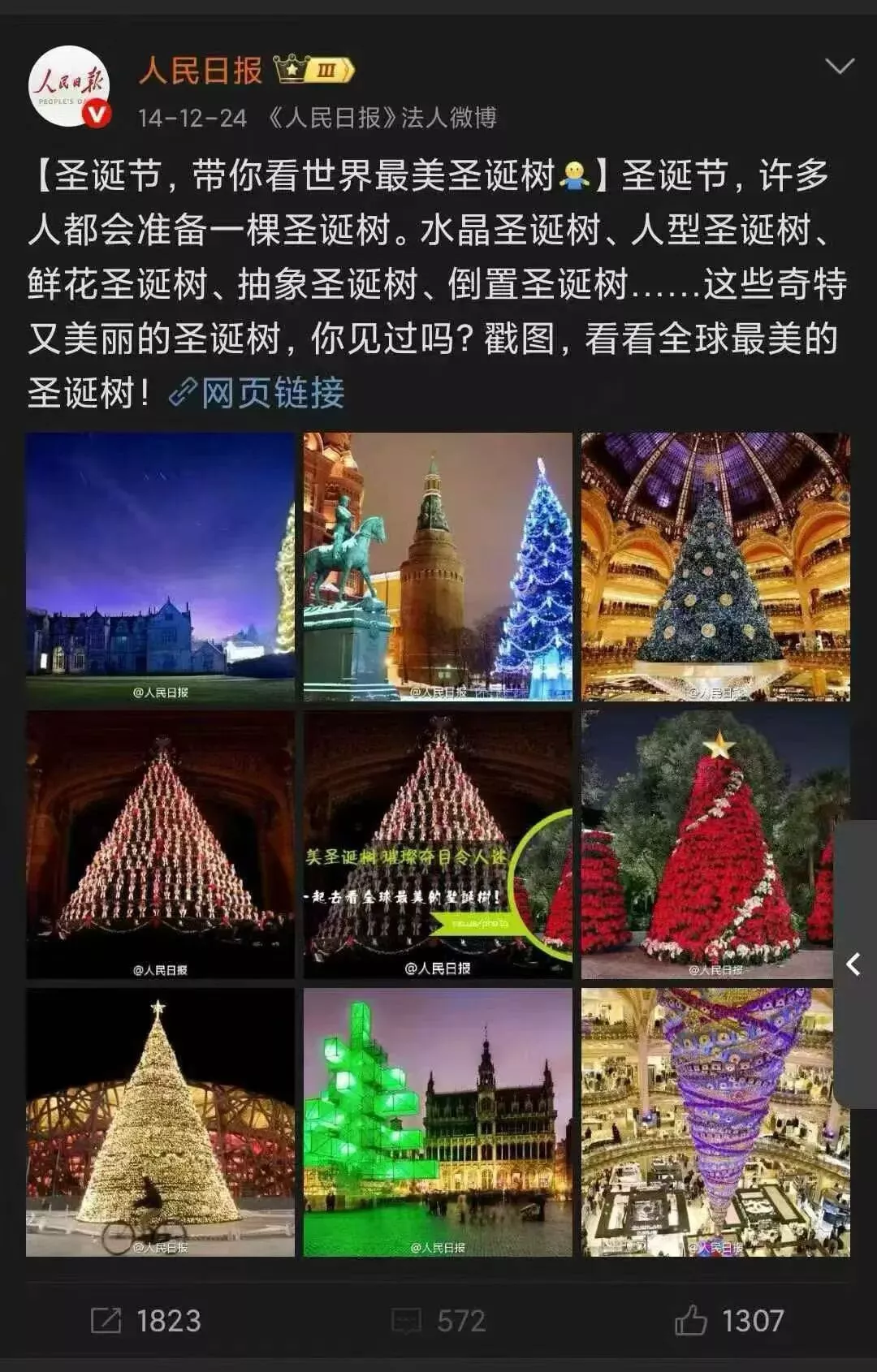View the golden tree with cyclist photo
877x1372 pixels.
pyautogui.click(x=160, y=1122)
